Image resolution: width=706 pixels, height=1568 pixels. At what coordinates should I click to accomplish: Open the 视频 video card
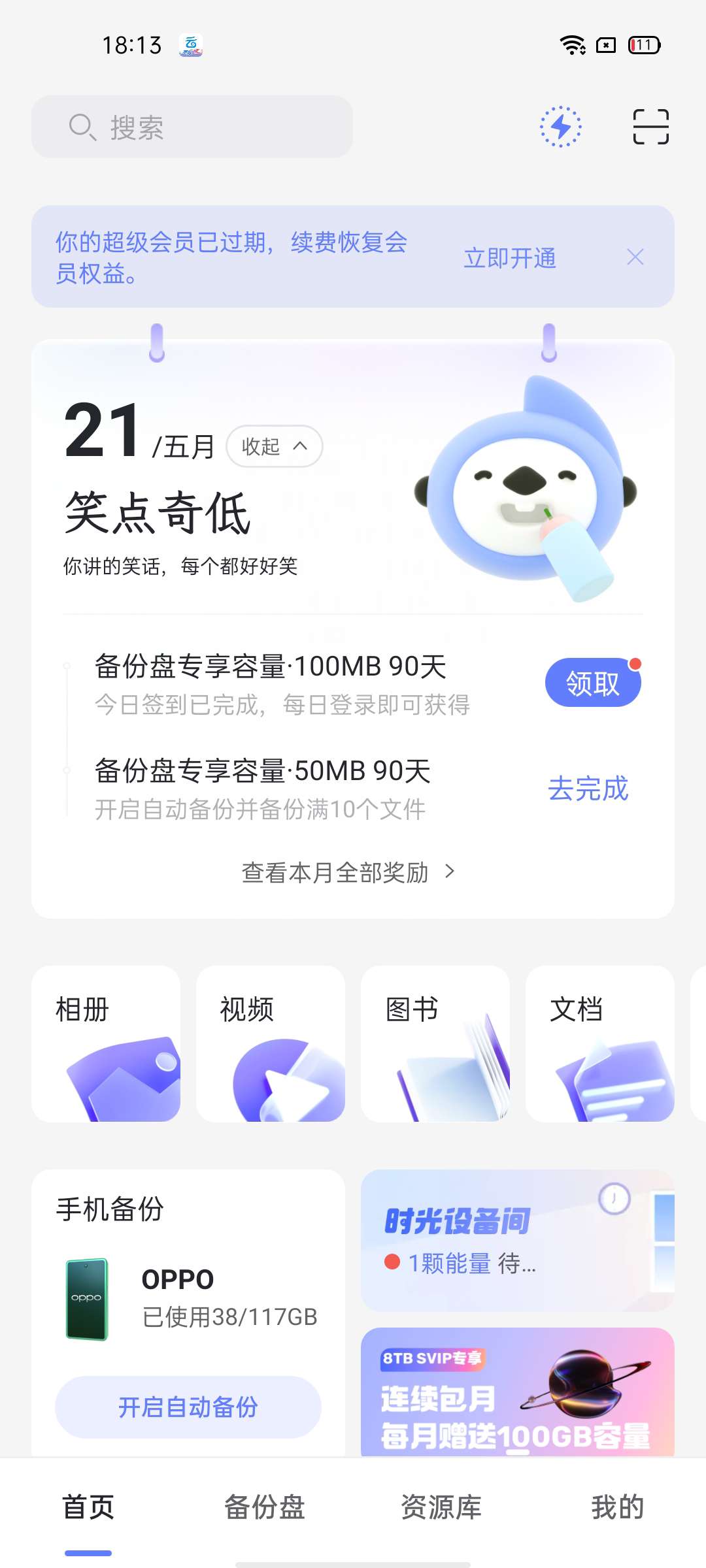click(271, 1043)
